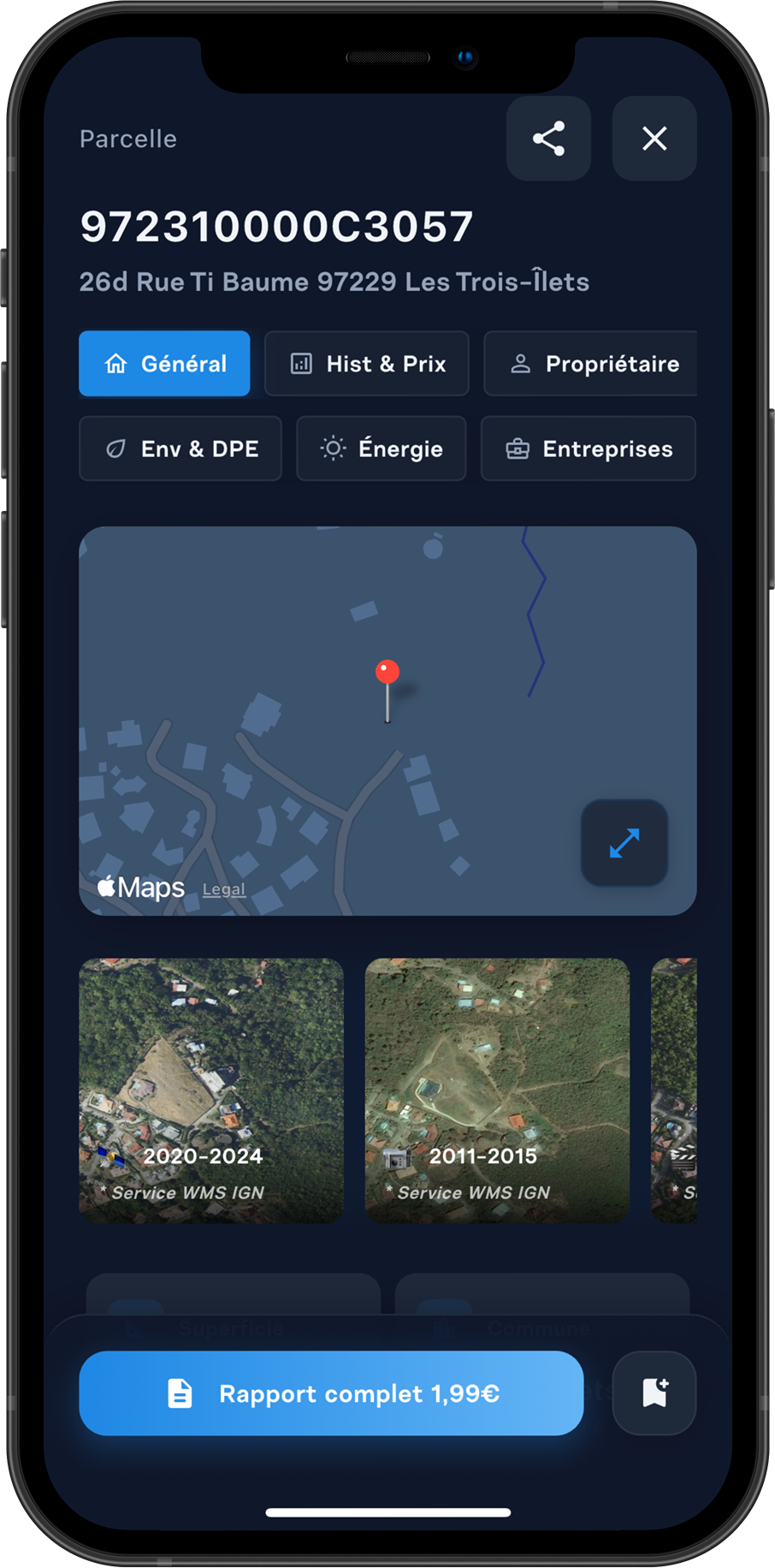
Task: Open the Legal link on the map
Action: tap(224, 889)
